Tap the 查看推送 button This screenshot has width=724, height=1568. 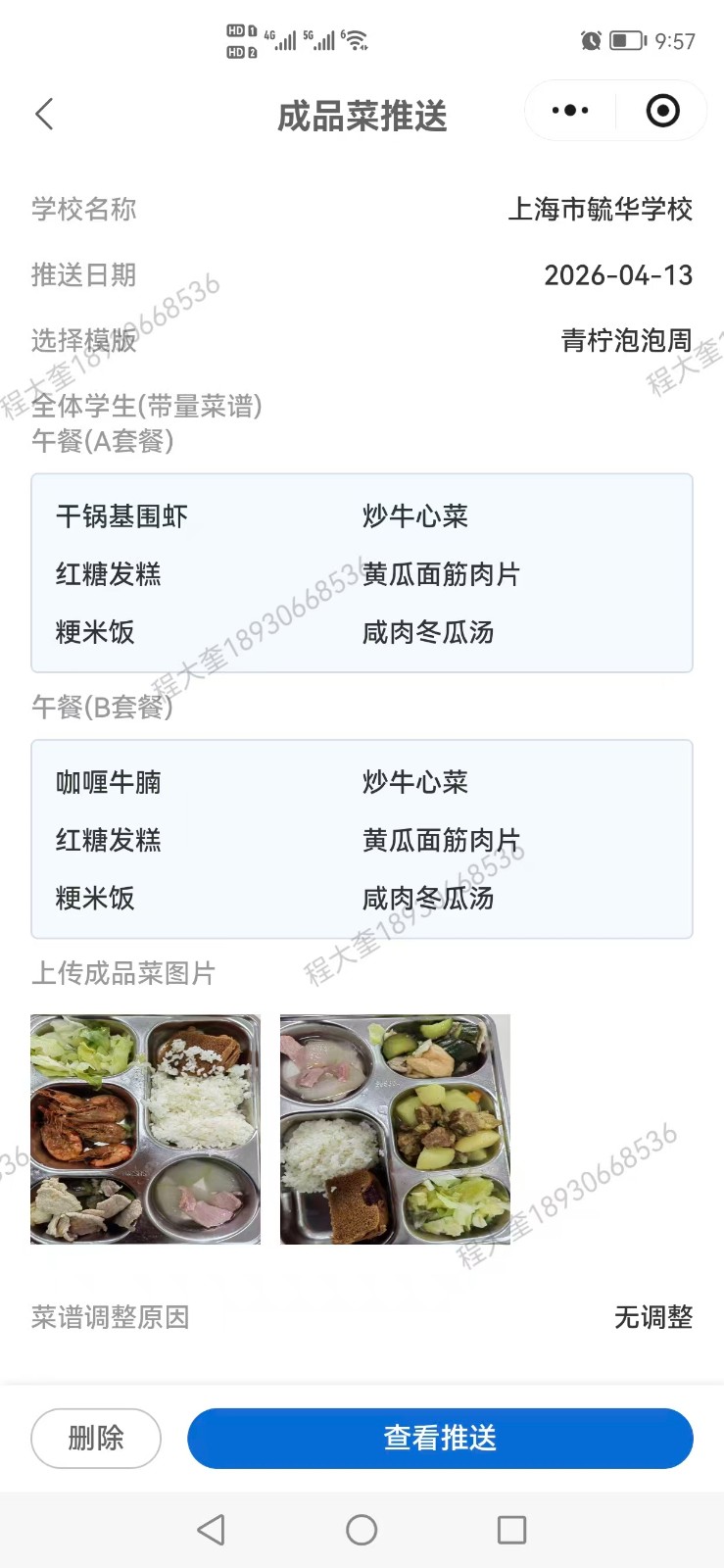point(440,1438)
